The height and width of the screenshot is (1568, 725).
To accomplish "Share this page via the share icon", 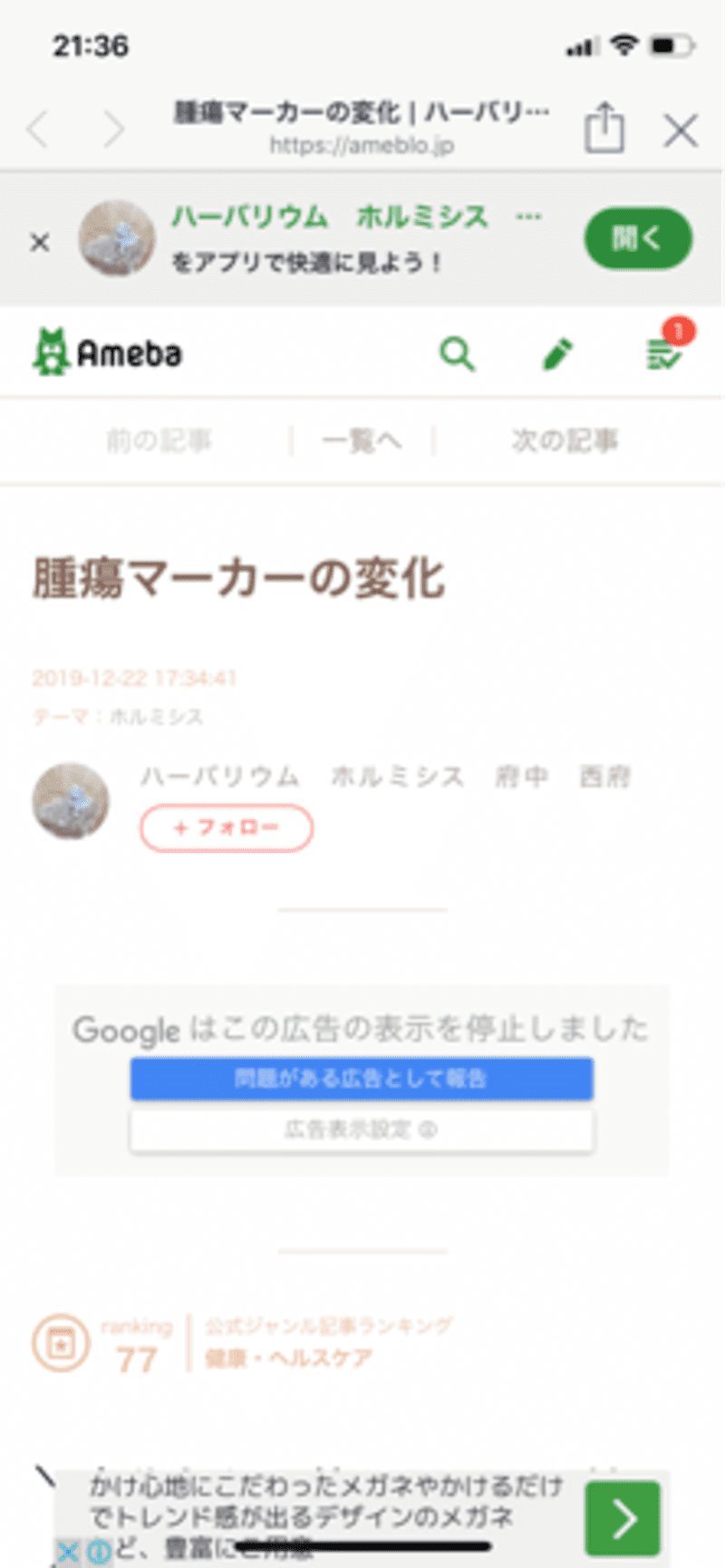I will tap(604, 128).
